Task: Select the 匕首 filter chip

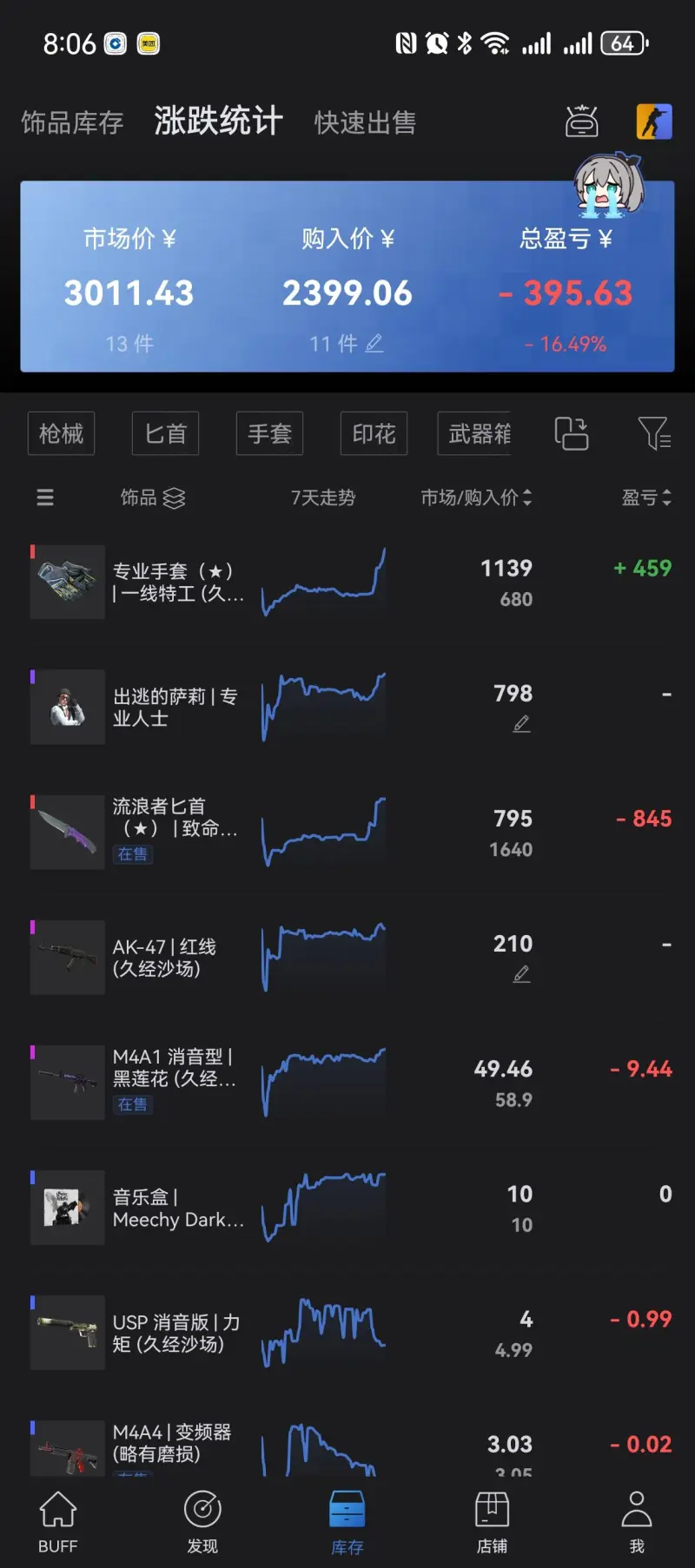Action: [x=165, y=433]
